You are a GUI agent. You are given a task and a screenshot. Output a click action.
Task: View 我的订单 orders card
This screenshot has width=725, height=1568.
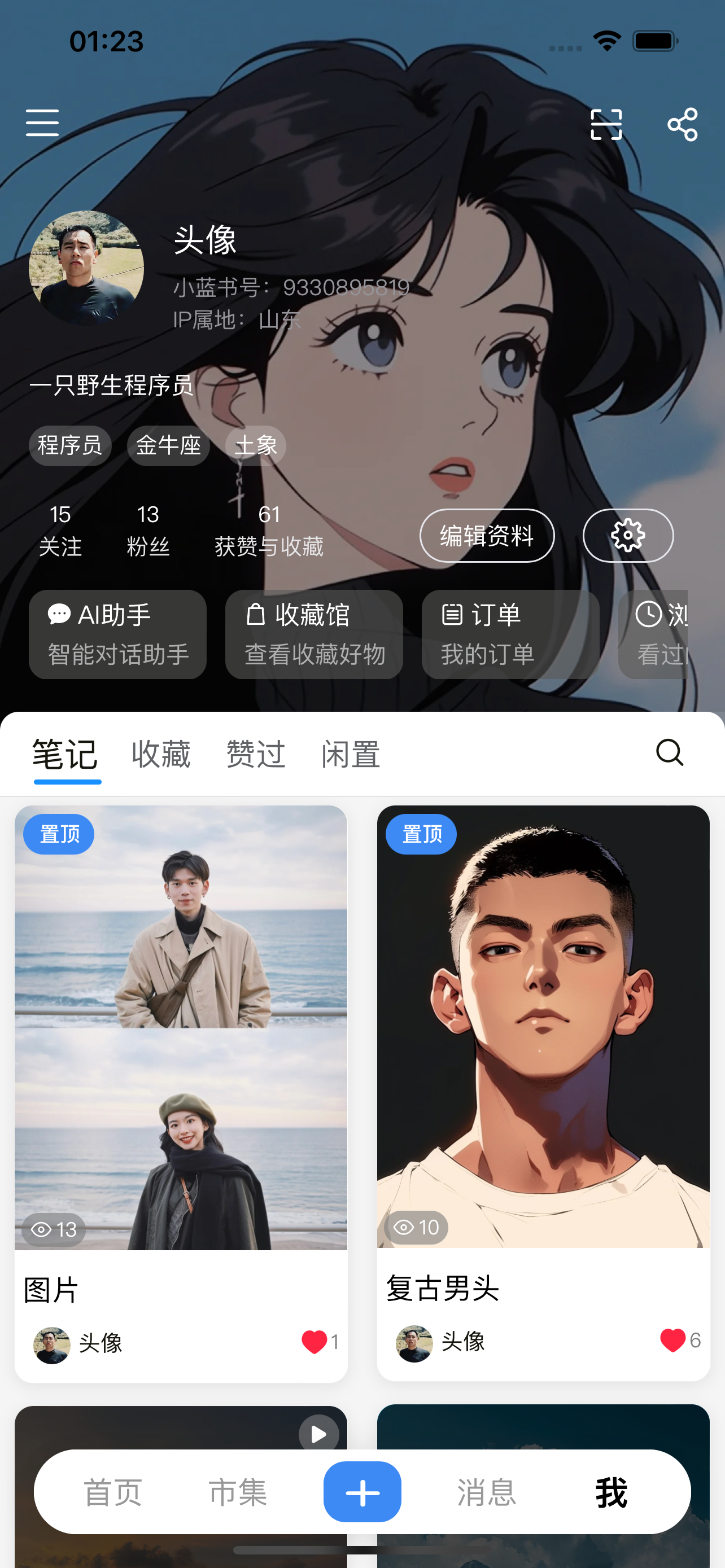point(510,634)
